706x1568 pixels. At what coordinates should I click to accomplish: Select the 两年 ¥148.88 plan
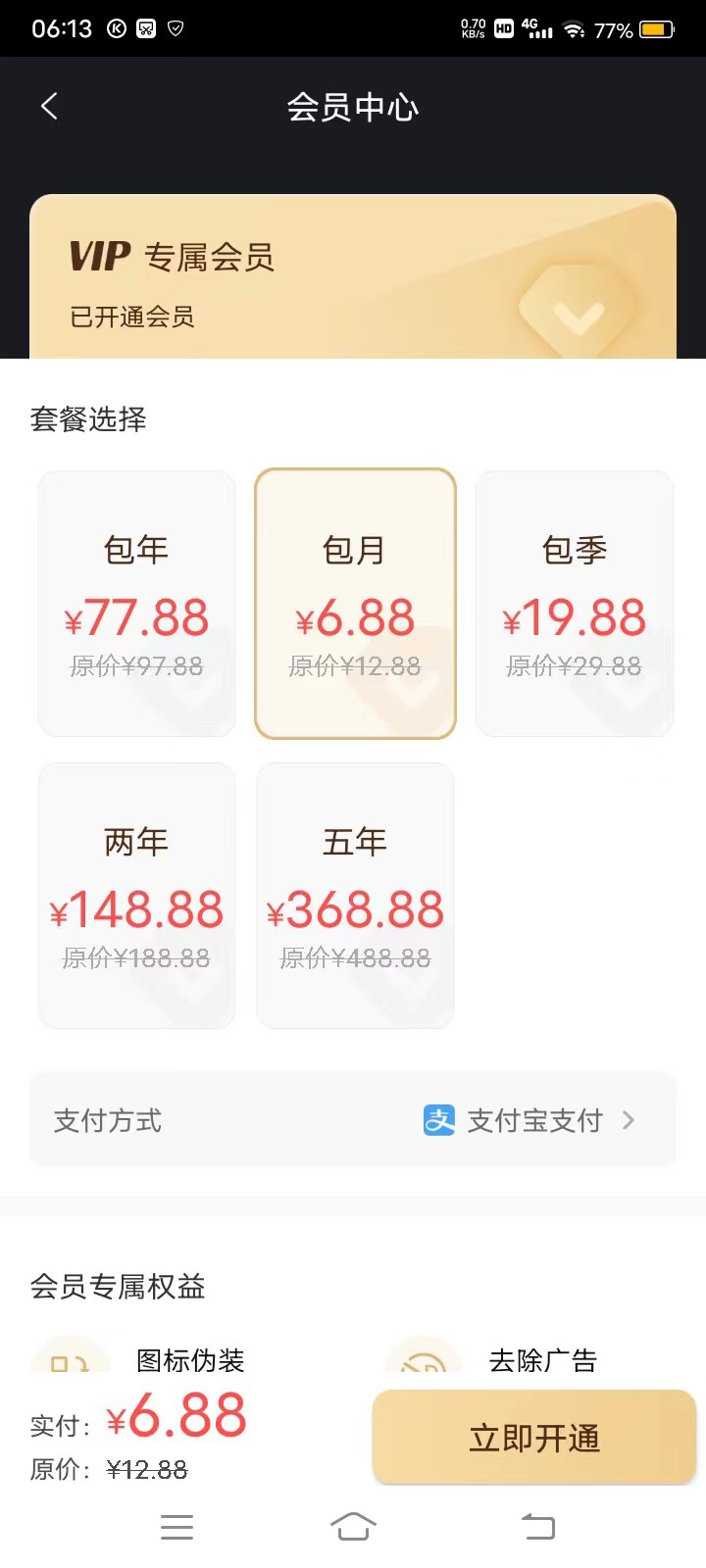click(x=136, y=895)
